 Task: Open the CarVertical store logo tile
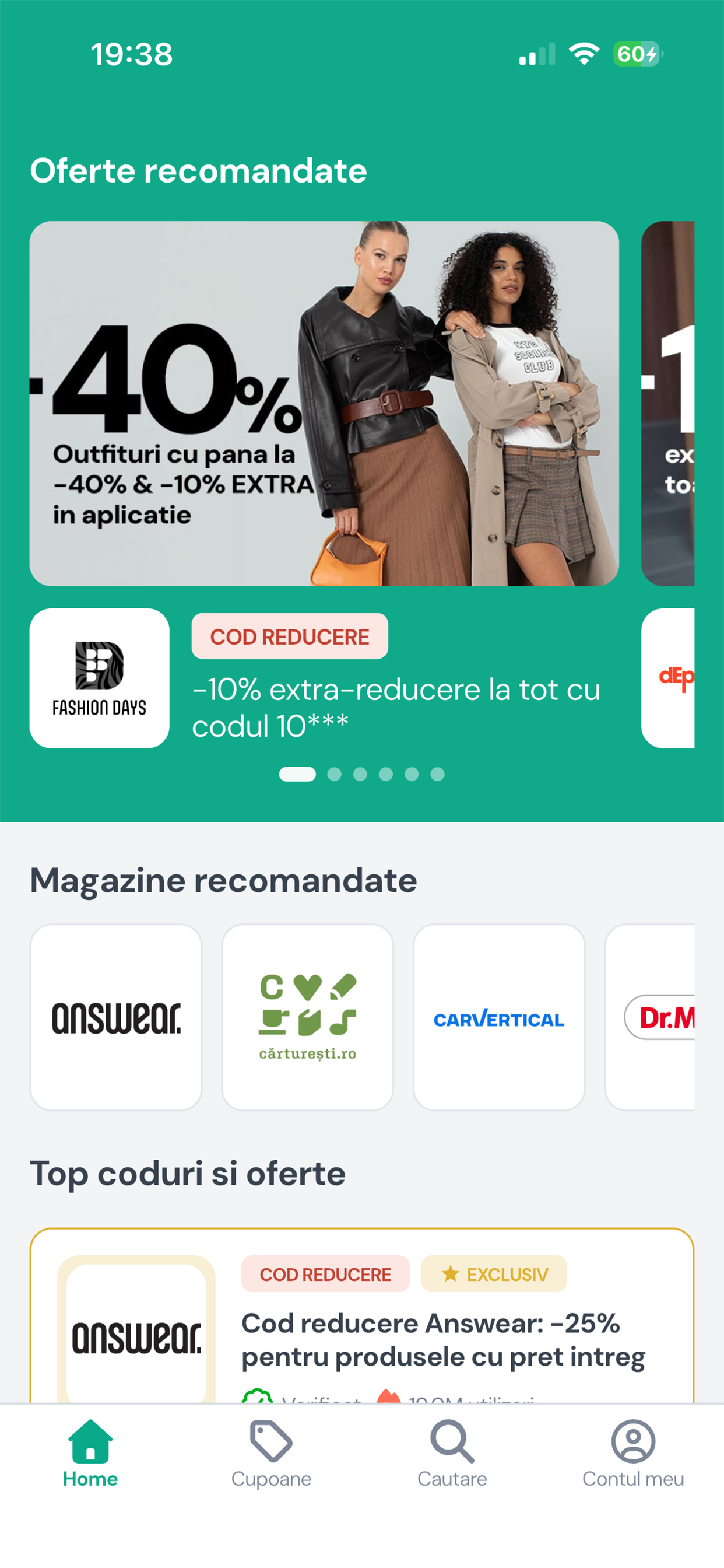coord(499,1018)
